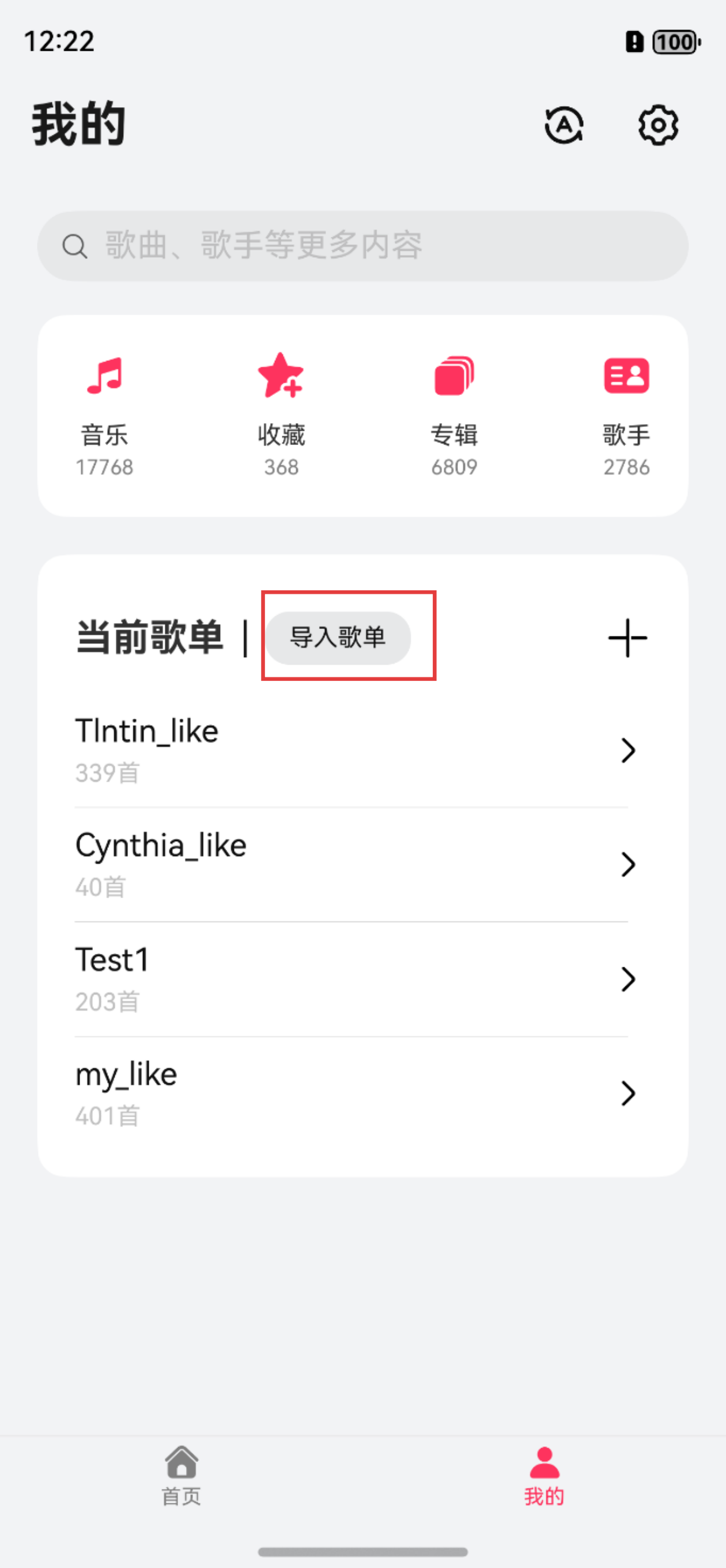This screenshot has height=1568, width=726.
Task: Tap the plus icon to create a playlist
Action: pyautogui.click(x=628, y=638)
